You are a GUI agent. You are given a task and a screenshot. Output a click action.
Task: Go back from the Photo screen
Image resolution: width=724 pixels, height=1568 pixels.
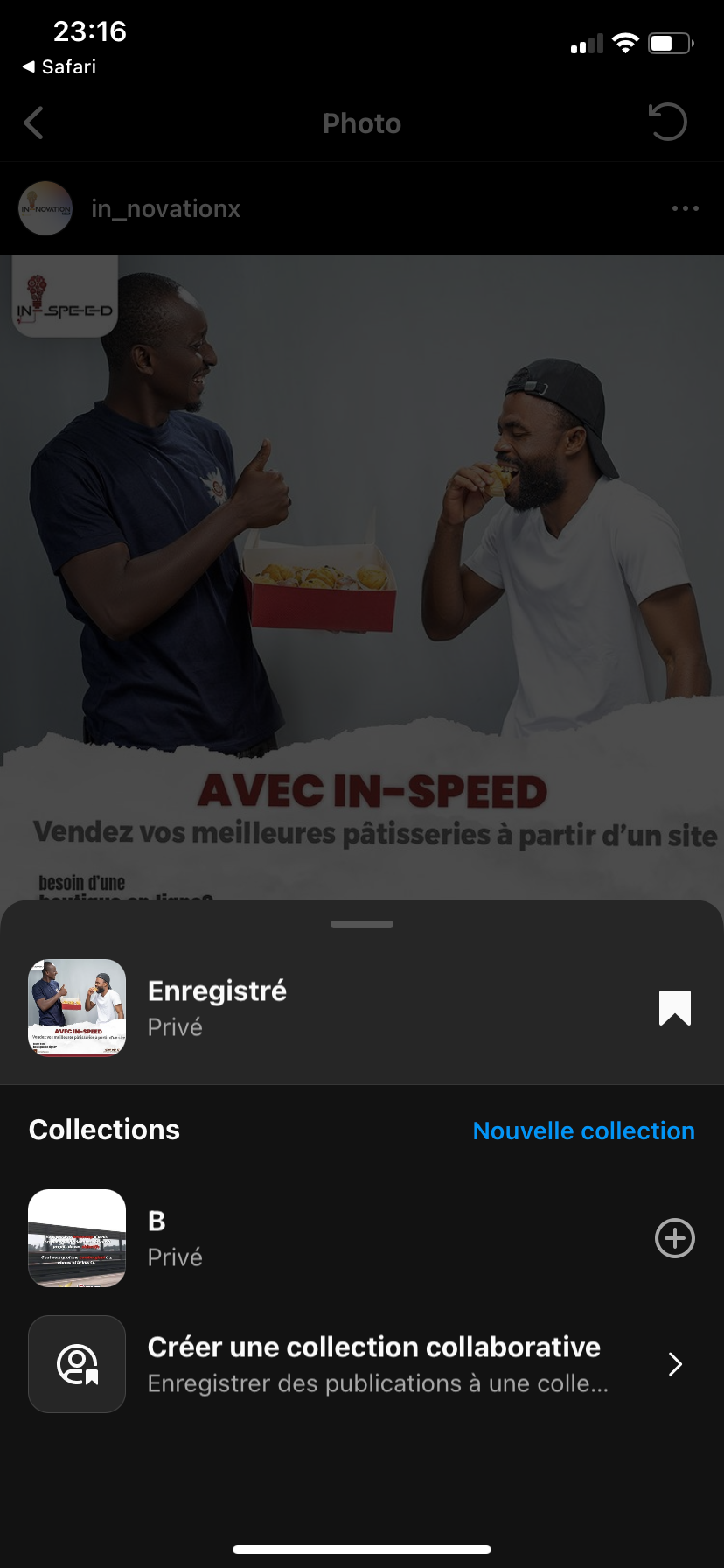[34, 123]
